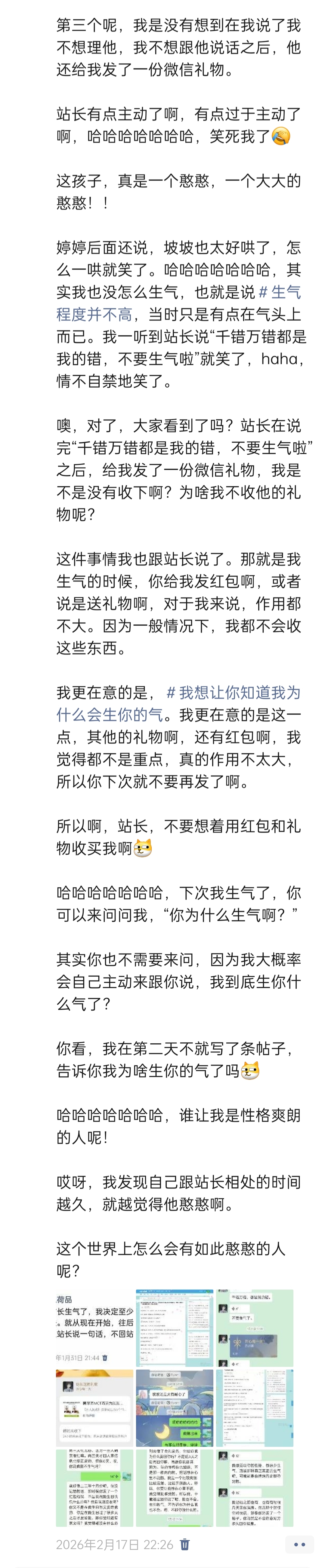View the photo with the moon illustration chat

[x=175, y=1407]
